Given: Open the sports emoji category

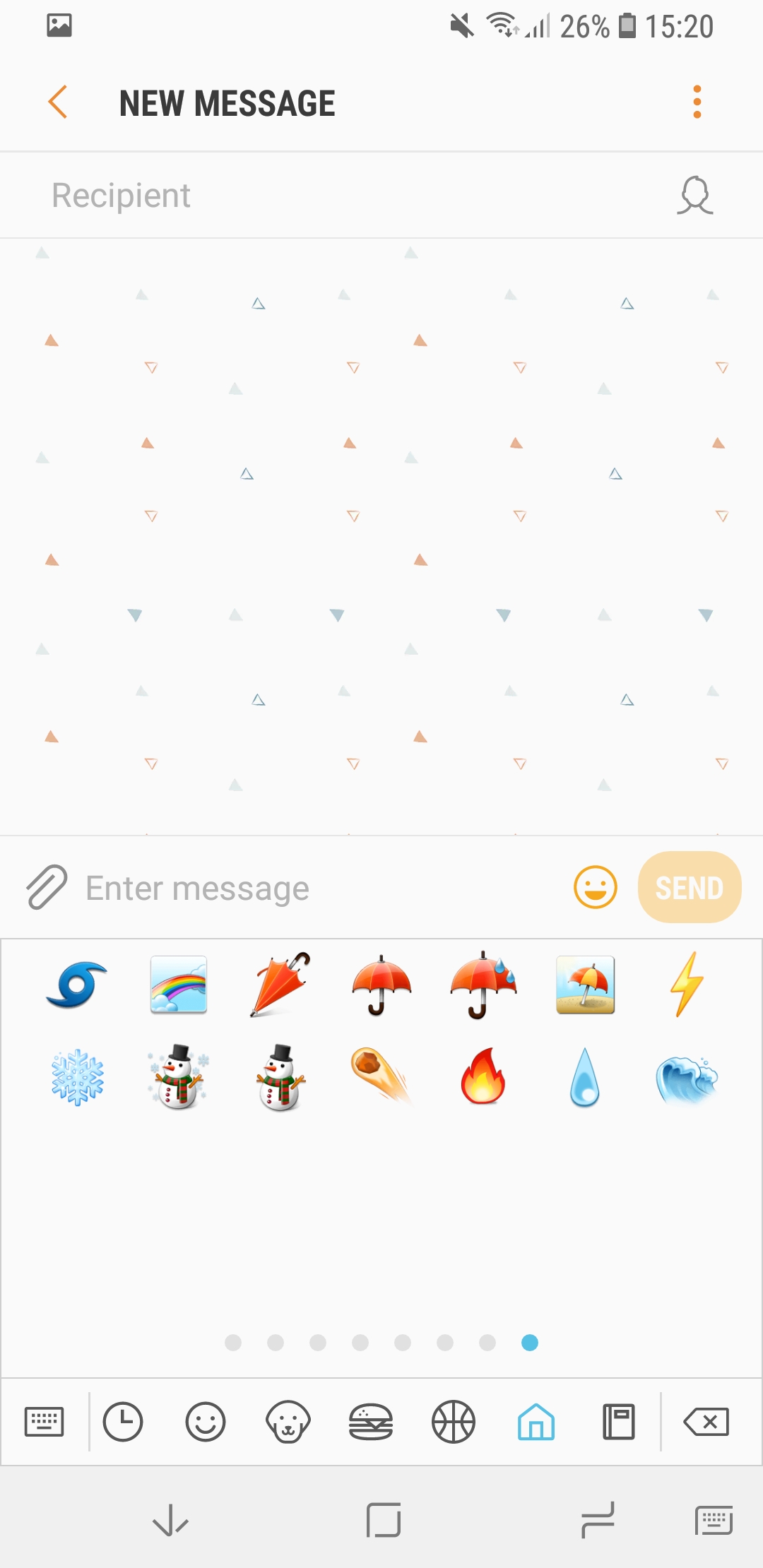Looking at the screenshot, I should click(453, 1422).
